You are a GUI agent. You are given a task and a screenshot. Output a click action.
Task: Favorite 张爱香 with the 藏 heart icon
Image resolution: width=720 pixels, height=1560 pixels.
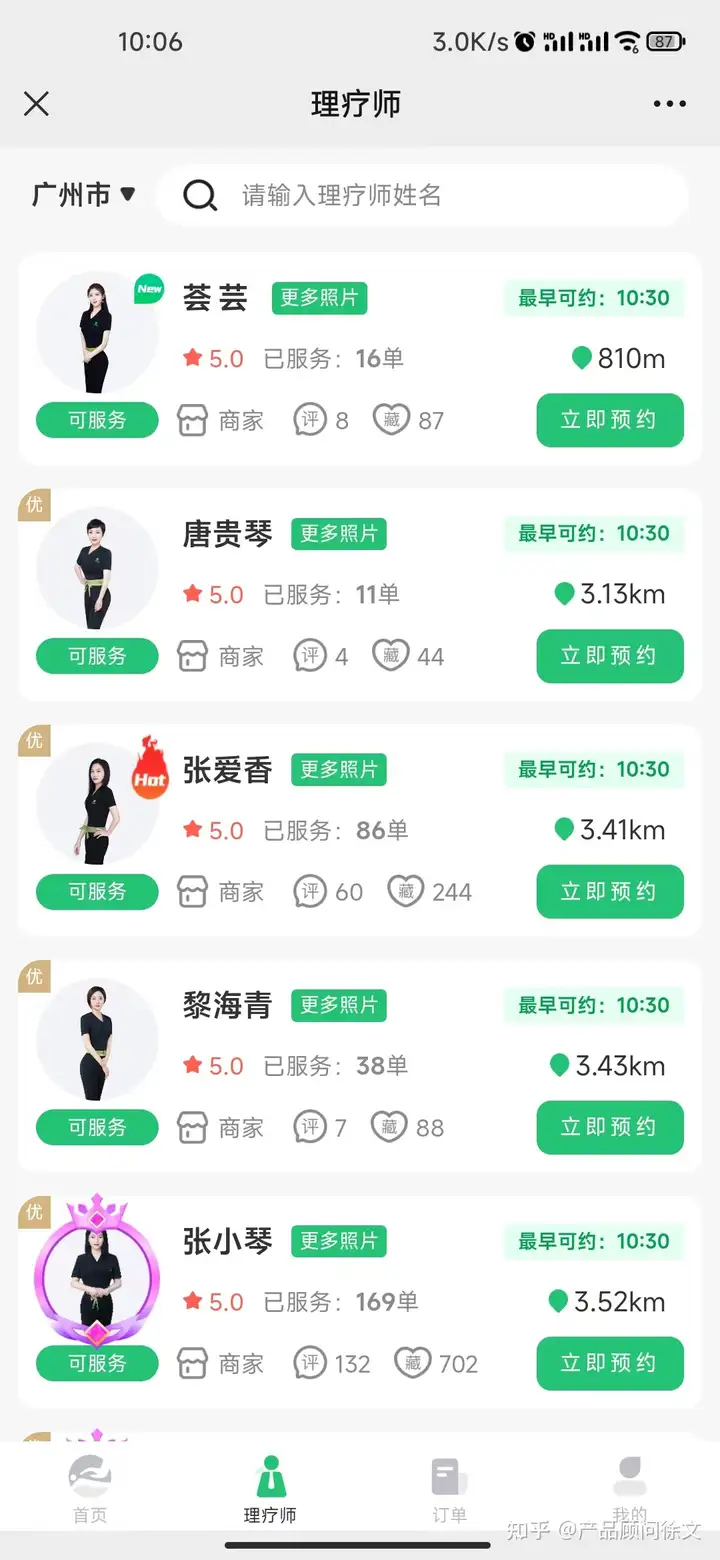point(406,891)
